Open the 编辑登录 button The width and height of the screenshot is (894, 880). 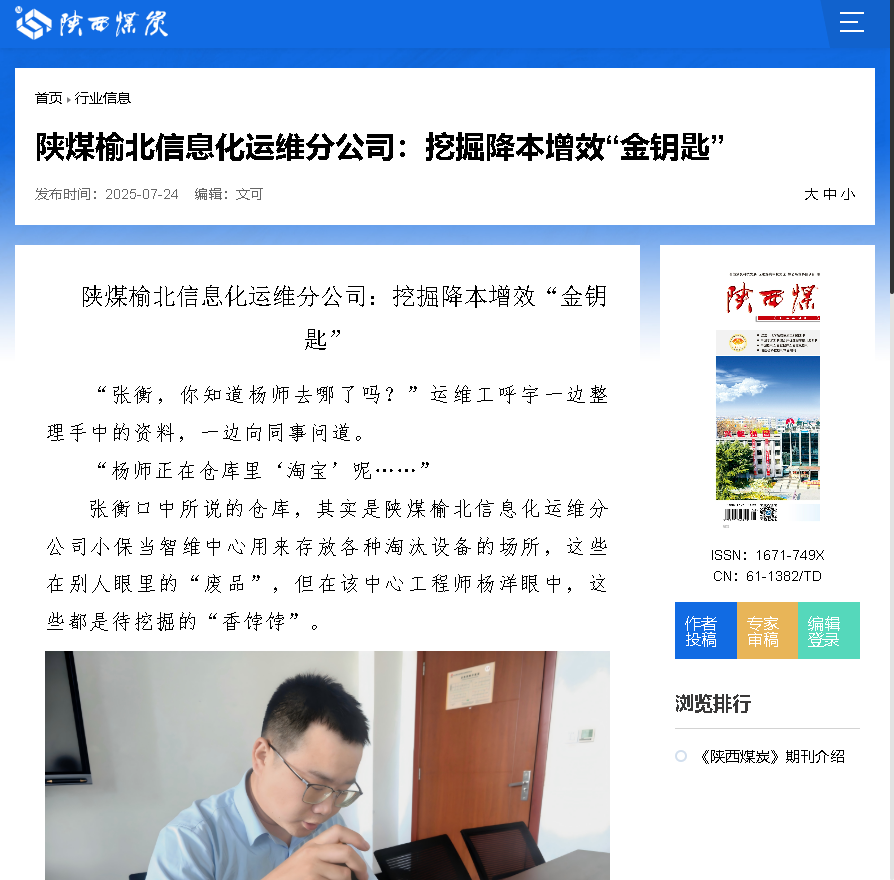[x=828, y=631]
